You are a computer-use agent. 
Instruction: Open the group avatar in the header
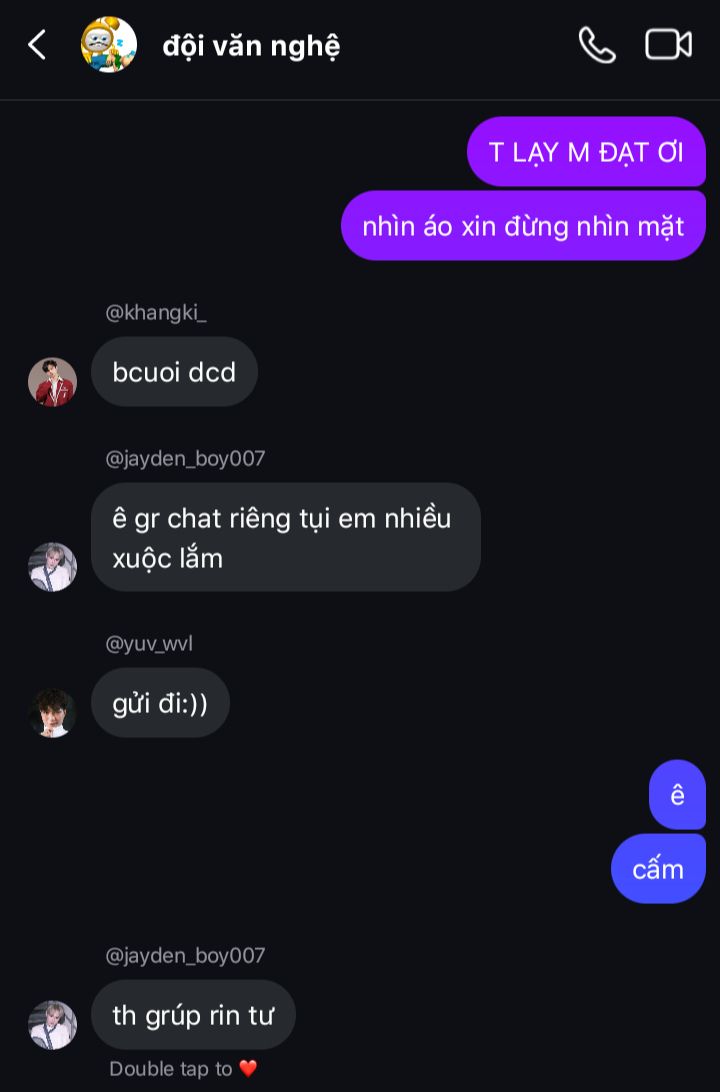point(109,45)
